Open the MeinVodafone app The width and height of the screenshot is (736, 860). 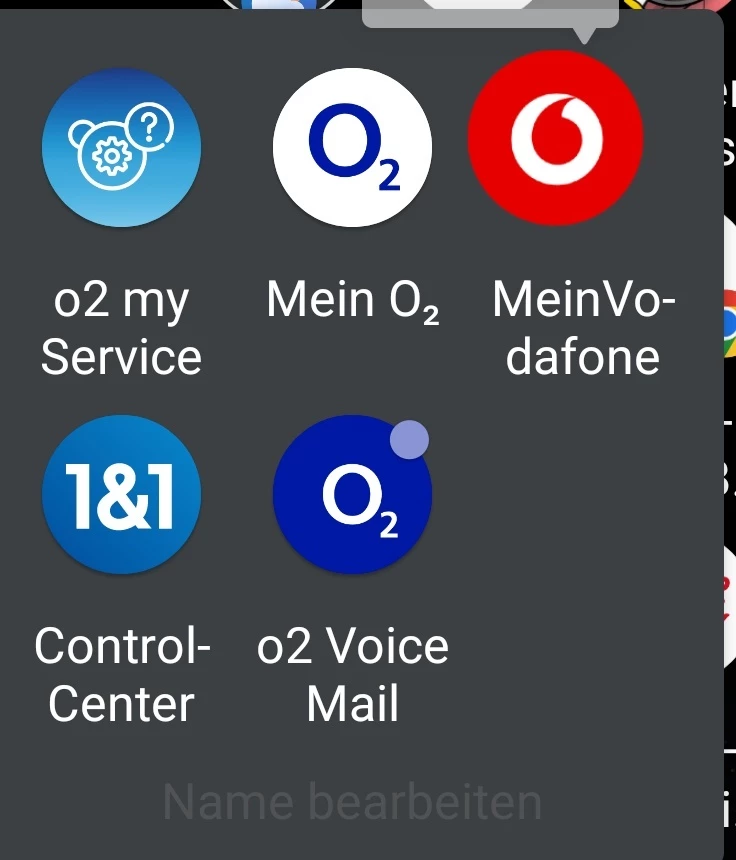555,138
